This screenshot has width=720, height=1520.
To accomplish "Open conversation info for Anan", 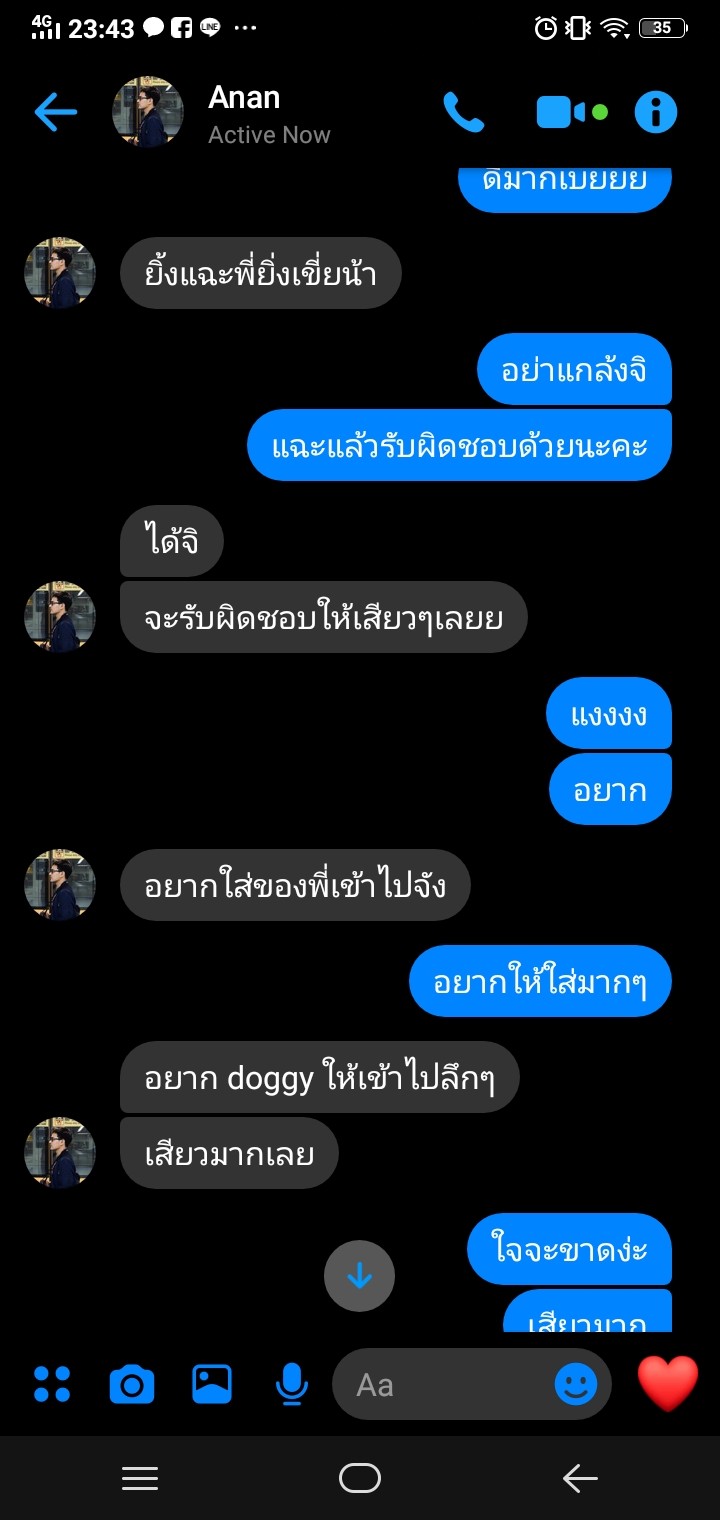I will pos(656,112).
